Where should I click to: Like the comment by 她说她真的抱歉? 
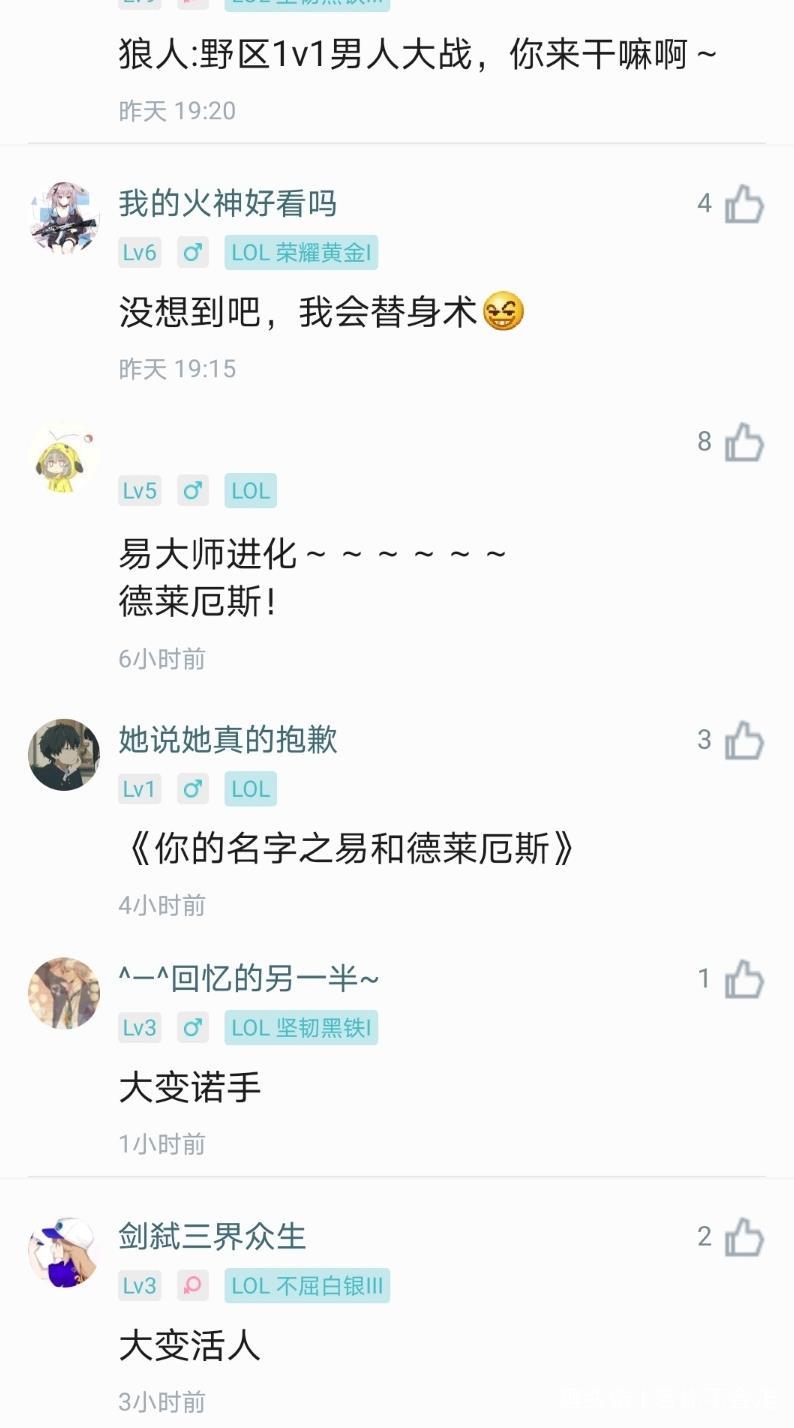tap(743, 741)
